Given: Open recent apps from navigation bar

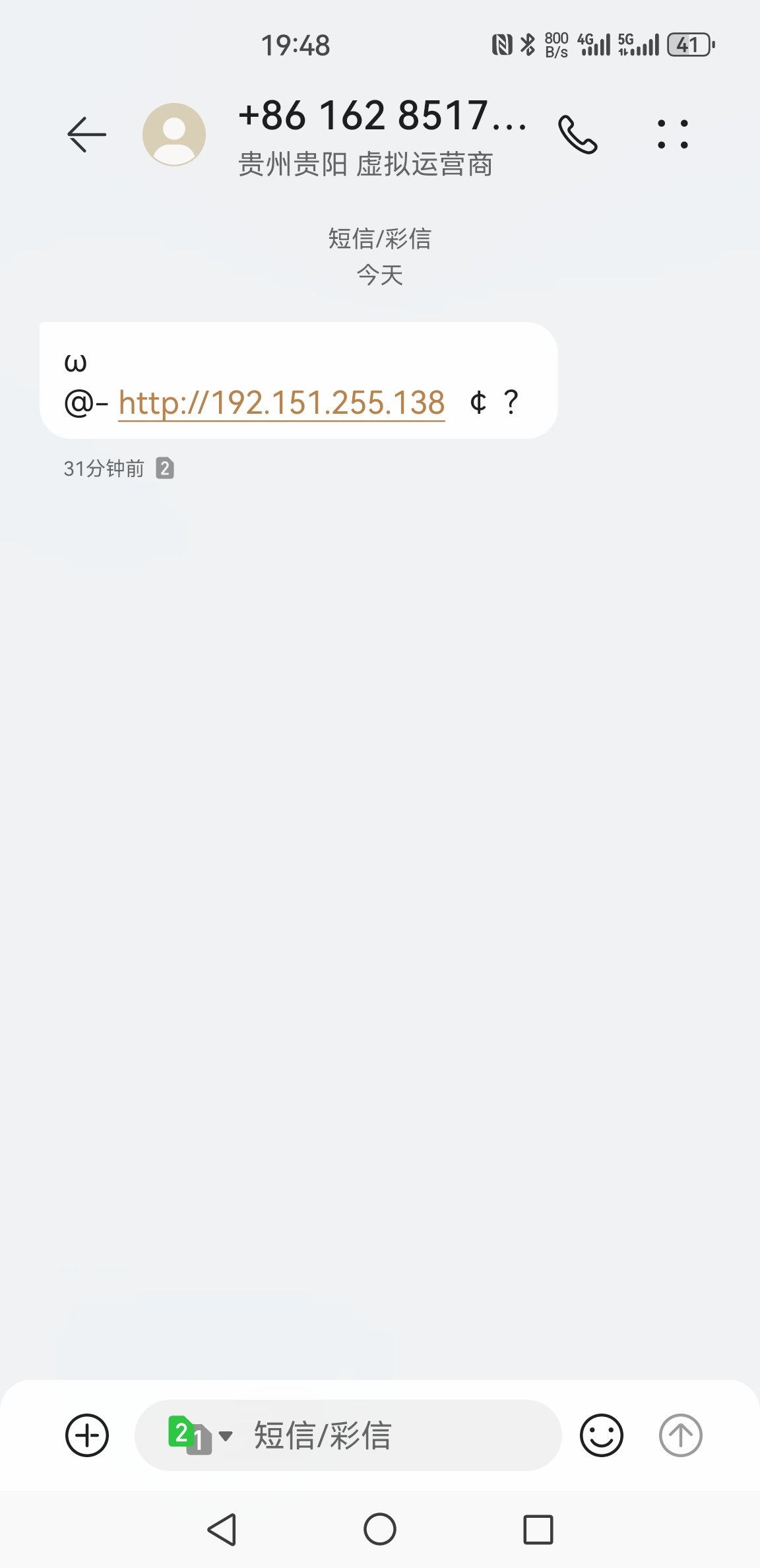Looking at the screenshot, I should click(538, 1529).
